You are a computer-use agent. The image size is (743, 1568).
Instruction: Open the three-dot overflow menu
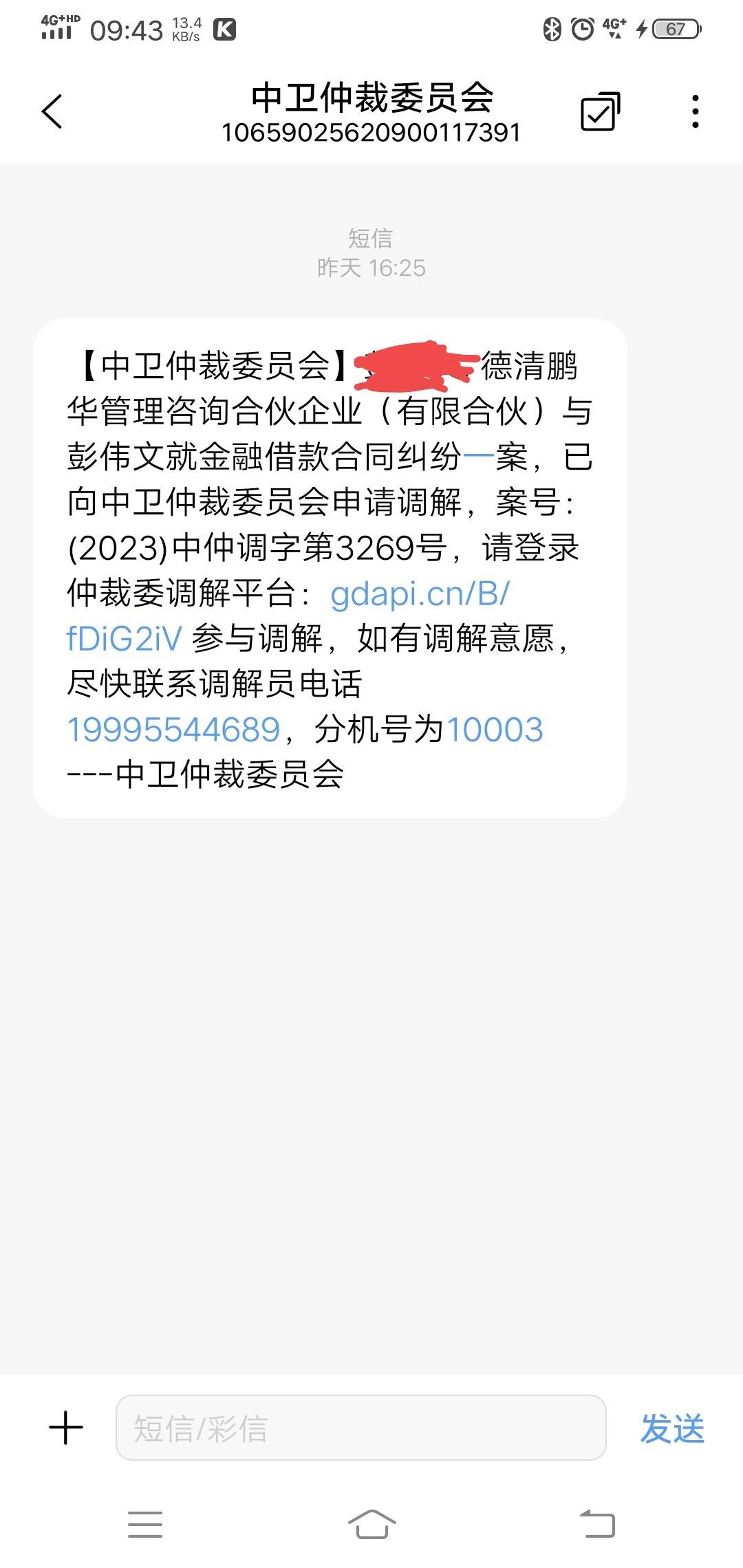pyautogui.click(x=696, y=111)
